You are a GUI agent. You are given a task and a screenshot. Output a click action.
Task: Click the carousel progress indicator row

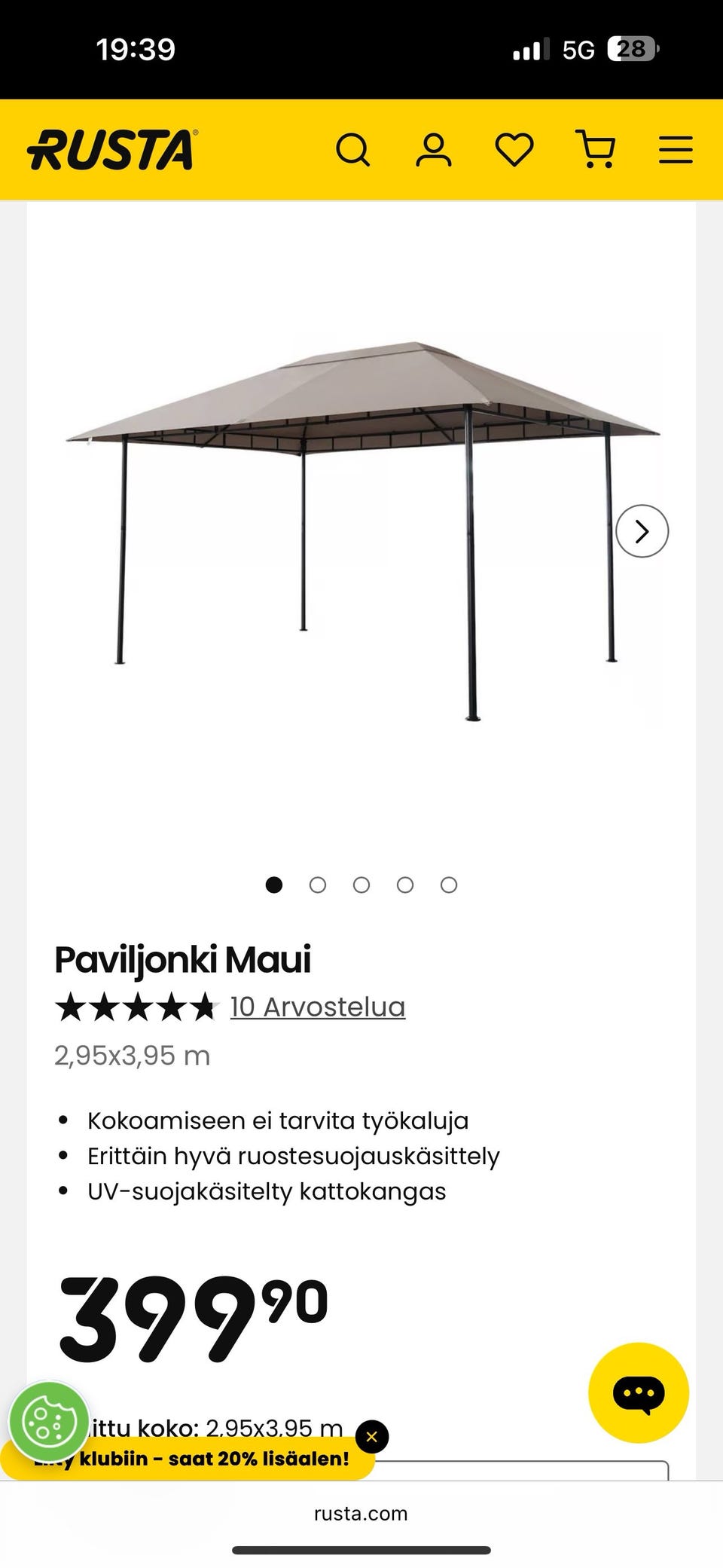click(361, 885)
